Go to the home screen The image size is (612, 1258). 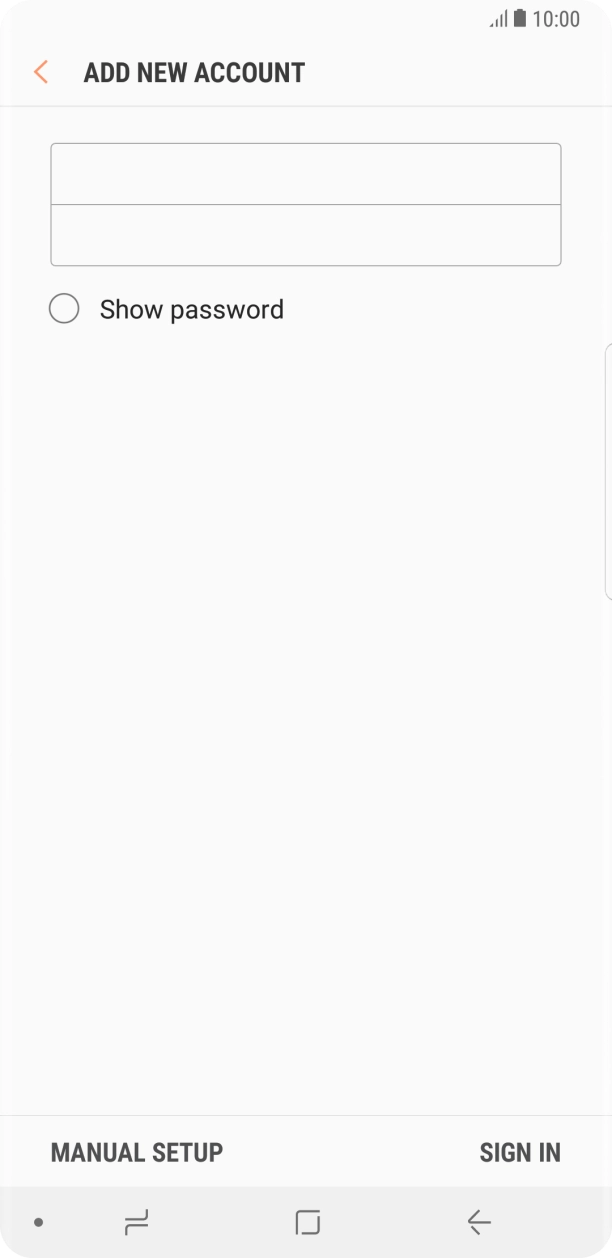[x=307, y=1221]
